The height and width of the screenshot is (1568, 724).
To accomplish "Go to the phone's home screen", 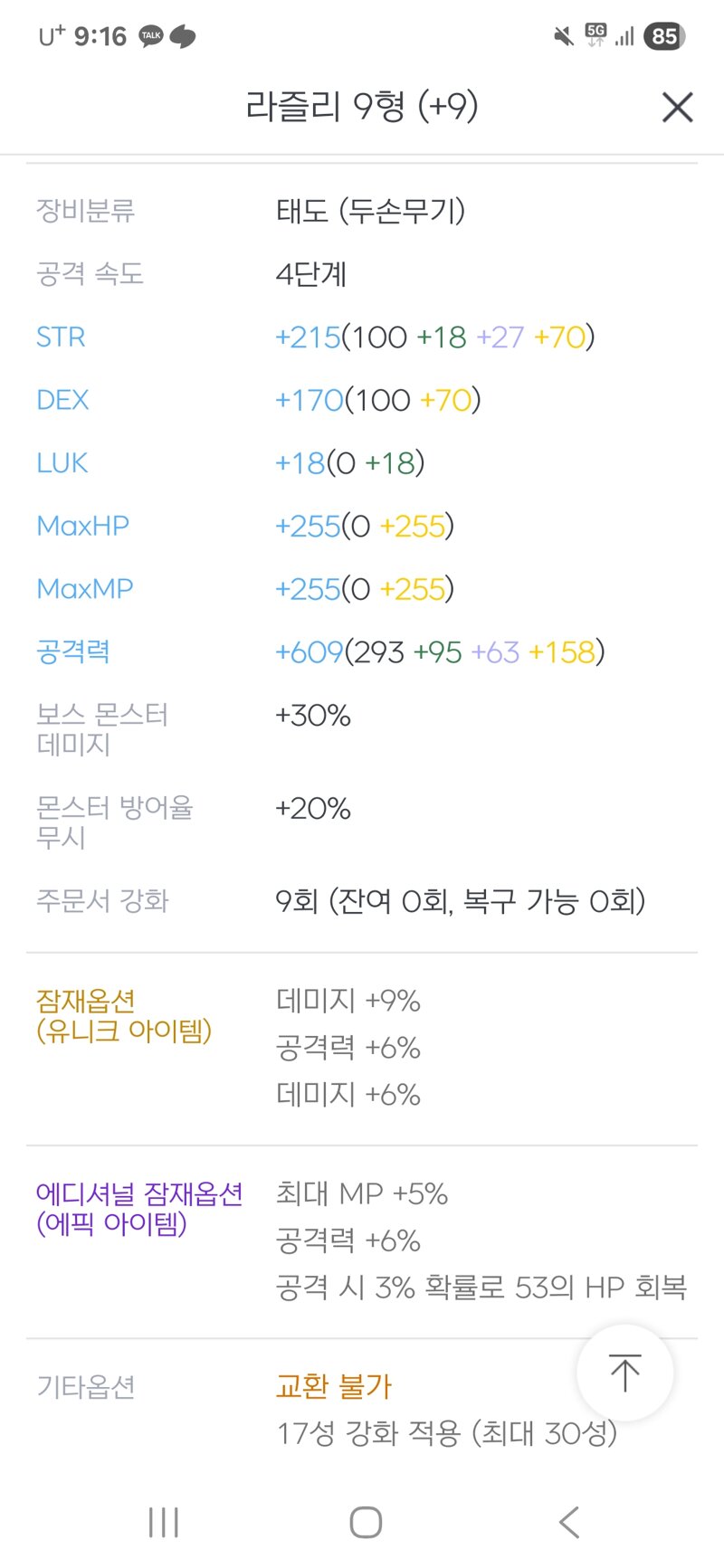I will coord(366,1523).
